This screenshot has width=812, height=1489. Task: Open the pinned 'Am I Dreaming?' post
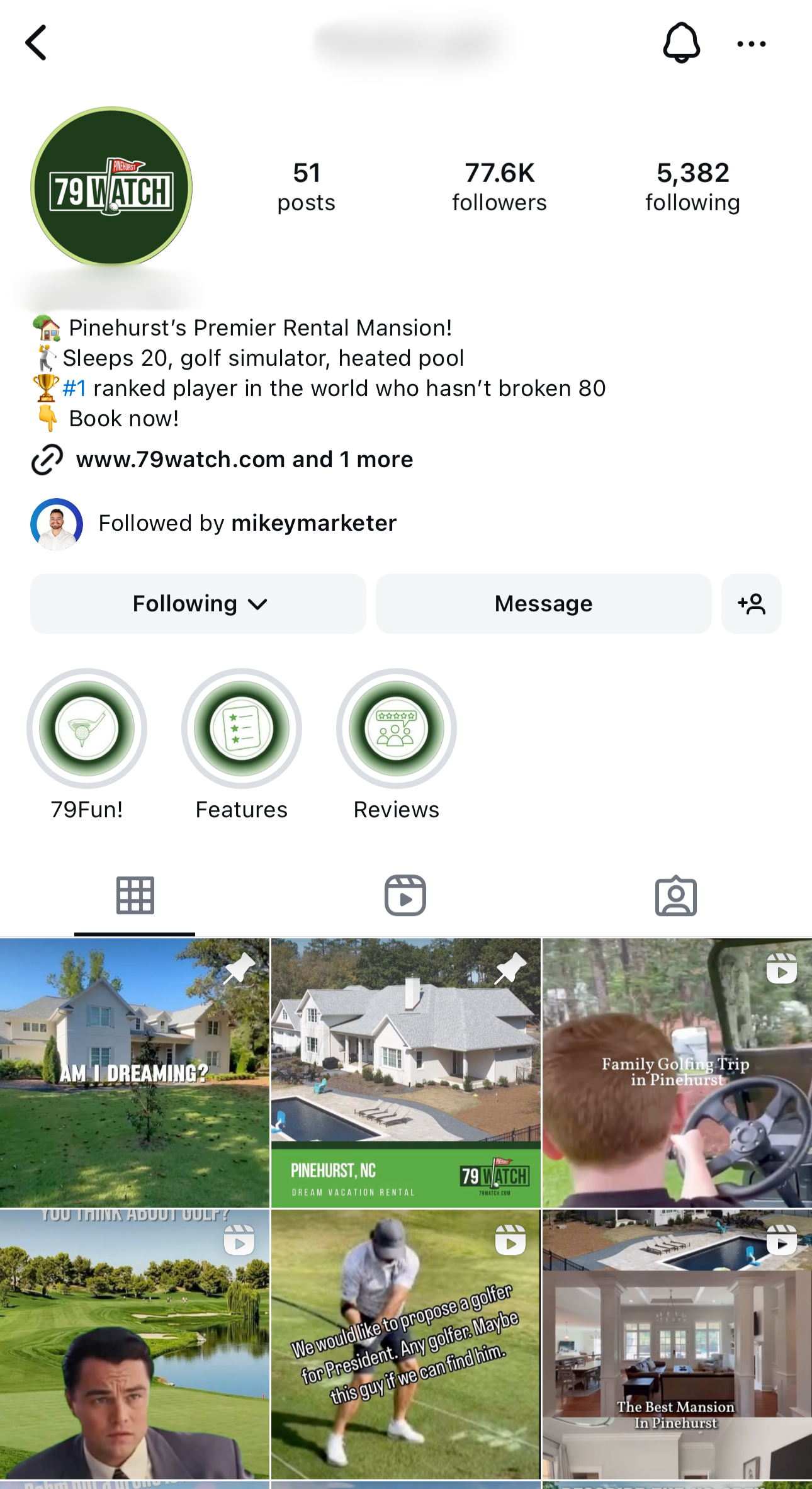pyautogui.click(x=134, y=1073)
